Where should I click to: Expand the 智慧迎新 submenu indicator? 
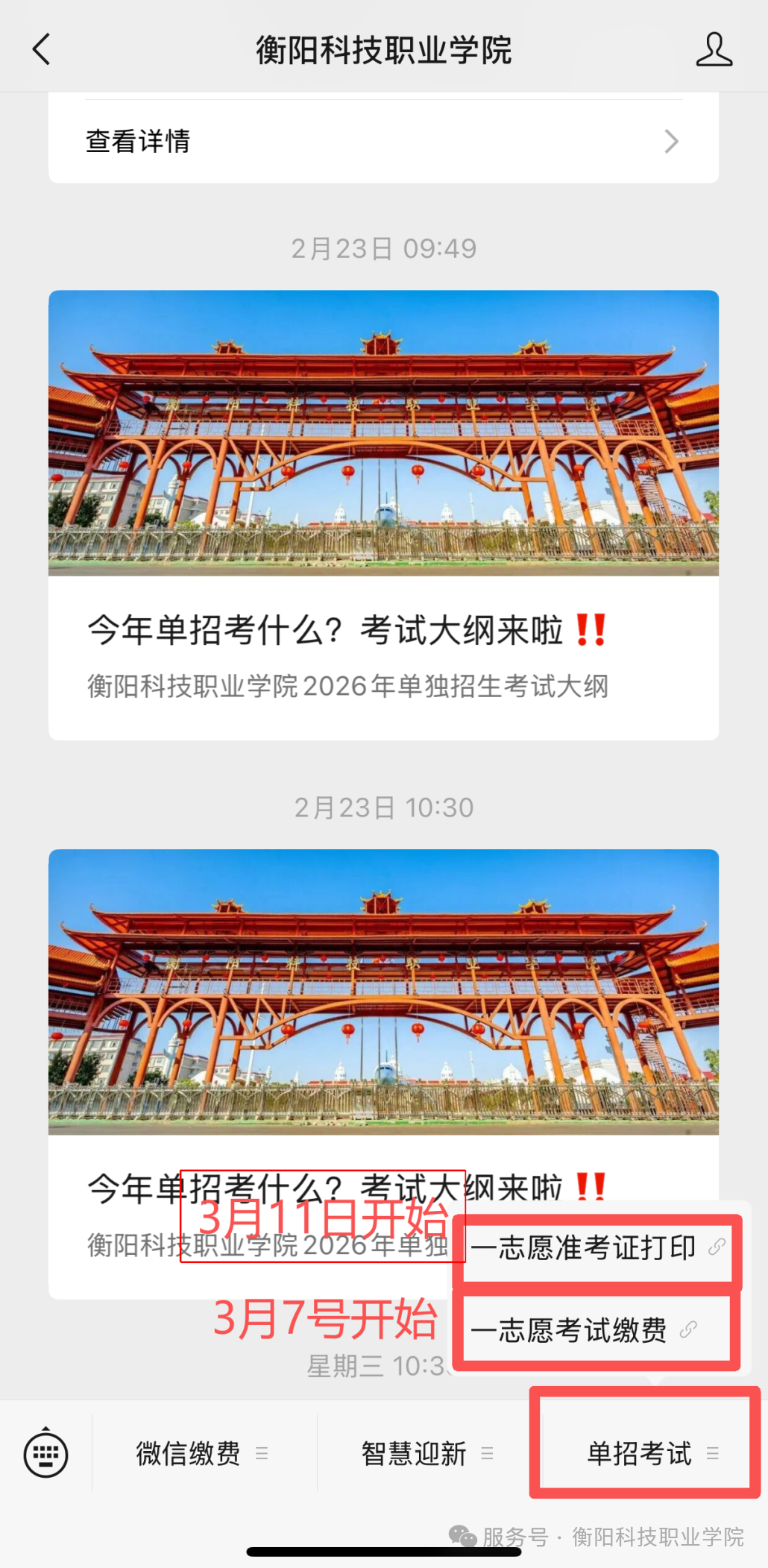coord(488,1454)
